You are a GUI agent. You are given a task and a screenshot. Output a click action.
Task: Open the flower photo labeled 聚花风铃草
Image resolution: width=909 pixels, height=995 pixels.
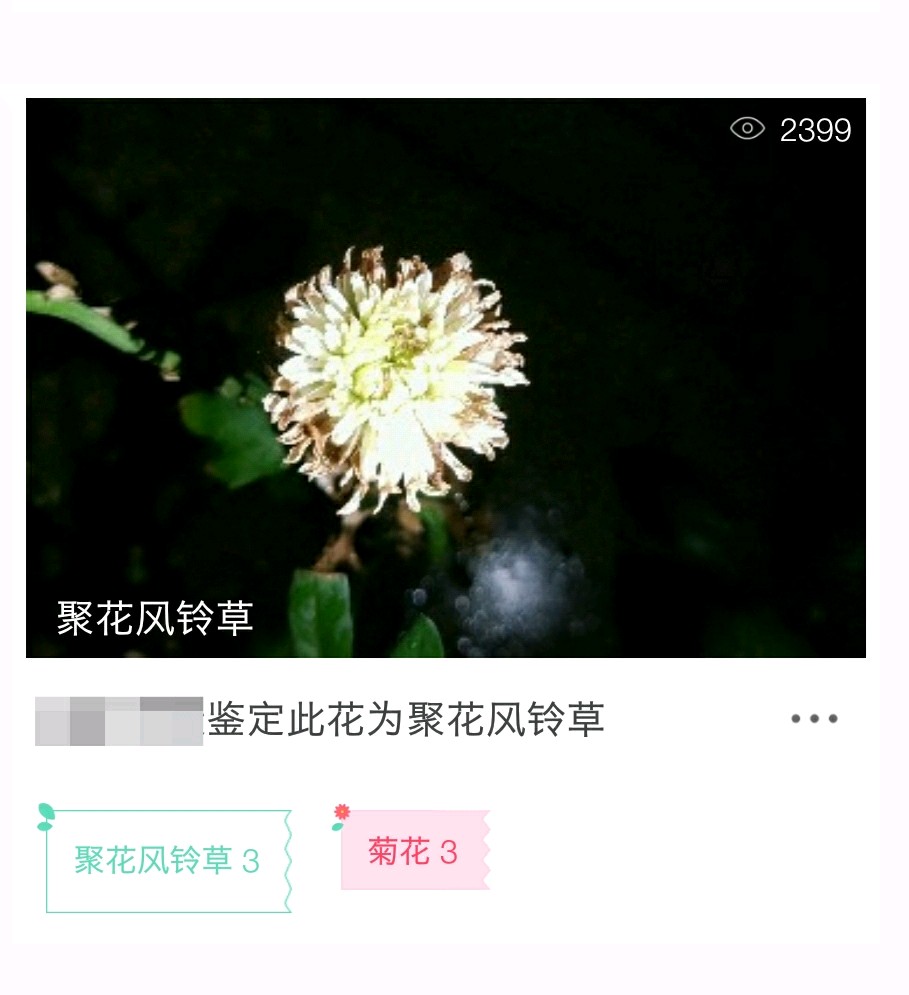(445, 377)
